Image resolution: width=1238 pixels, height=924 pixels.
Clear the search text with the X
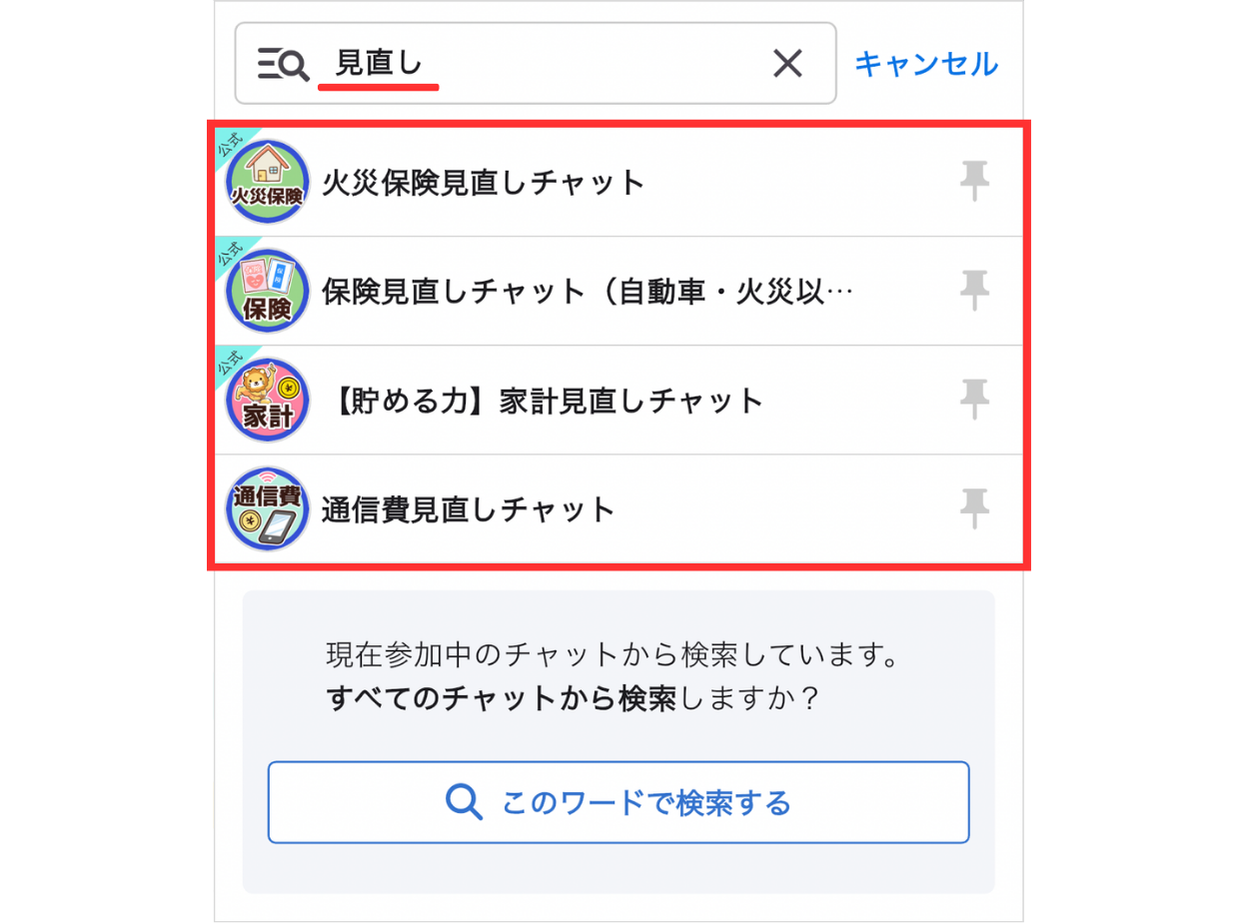click(x=788, y=64)
